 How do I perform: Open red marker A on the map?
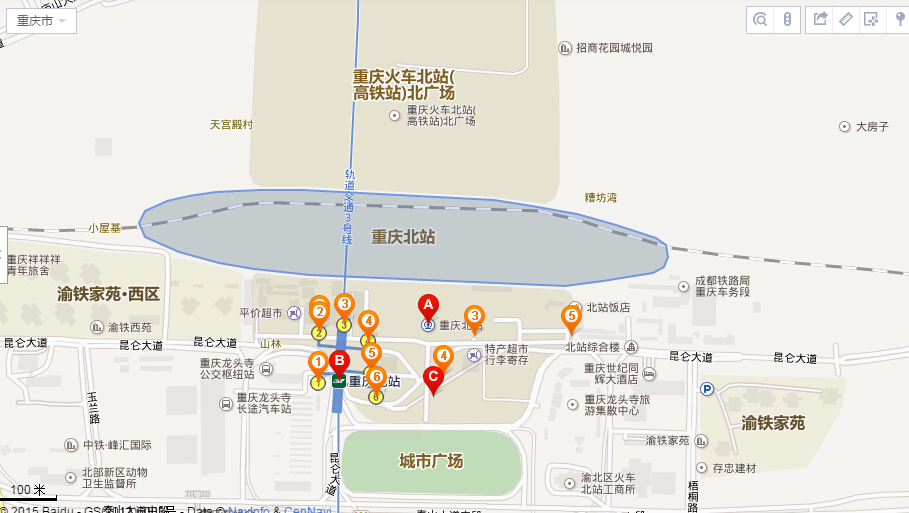click(427, 305)
